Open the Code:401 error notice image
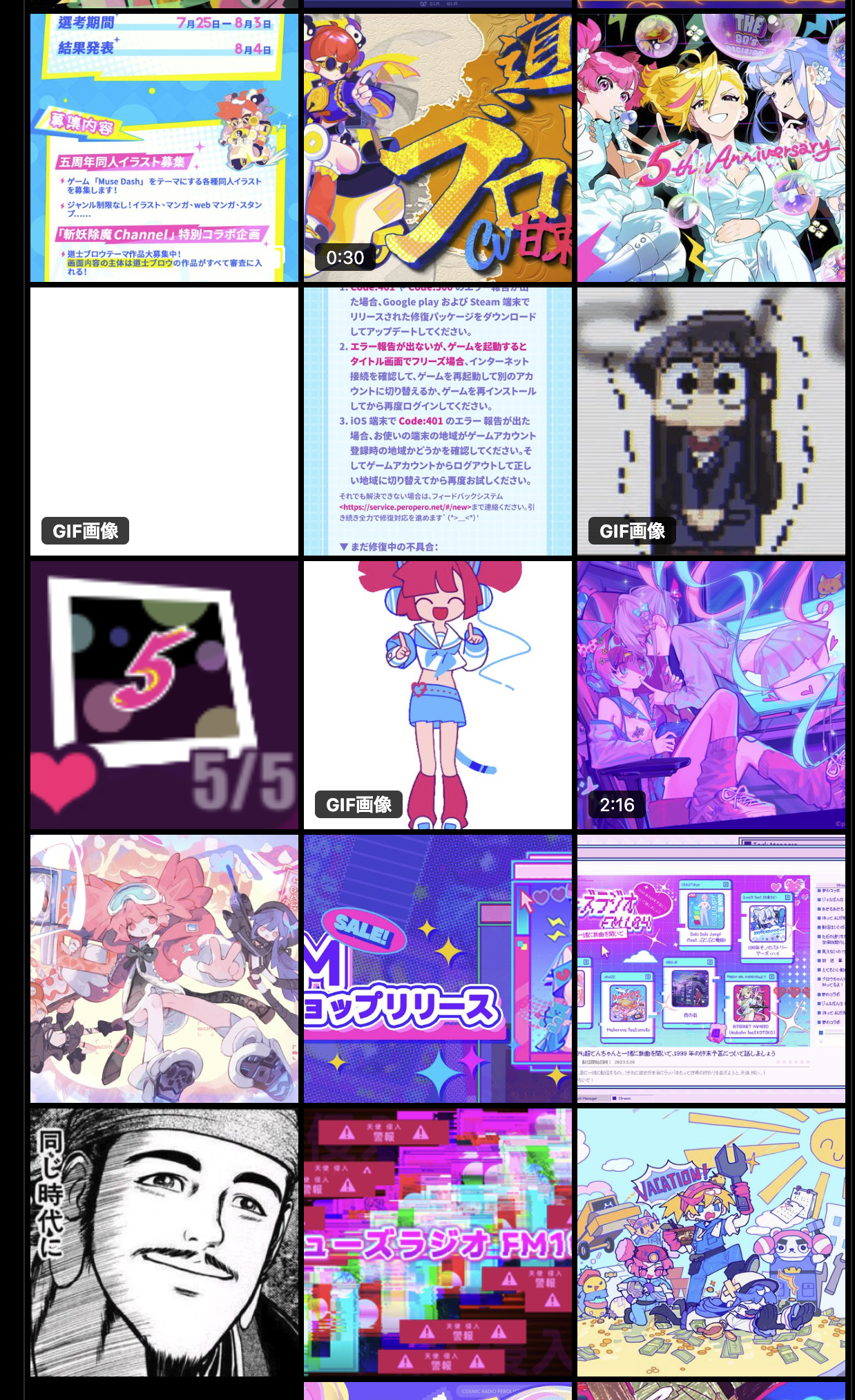The image size is (855, 1400). click(437, 421)
